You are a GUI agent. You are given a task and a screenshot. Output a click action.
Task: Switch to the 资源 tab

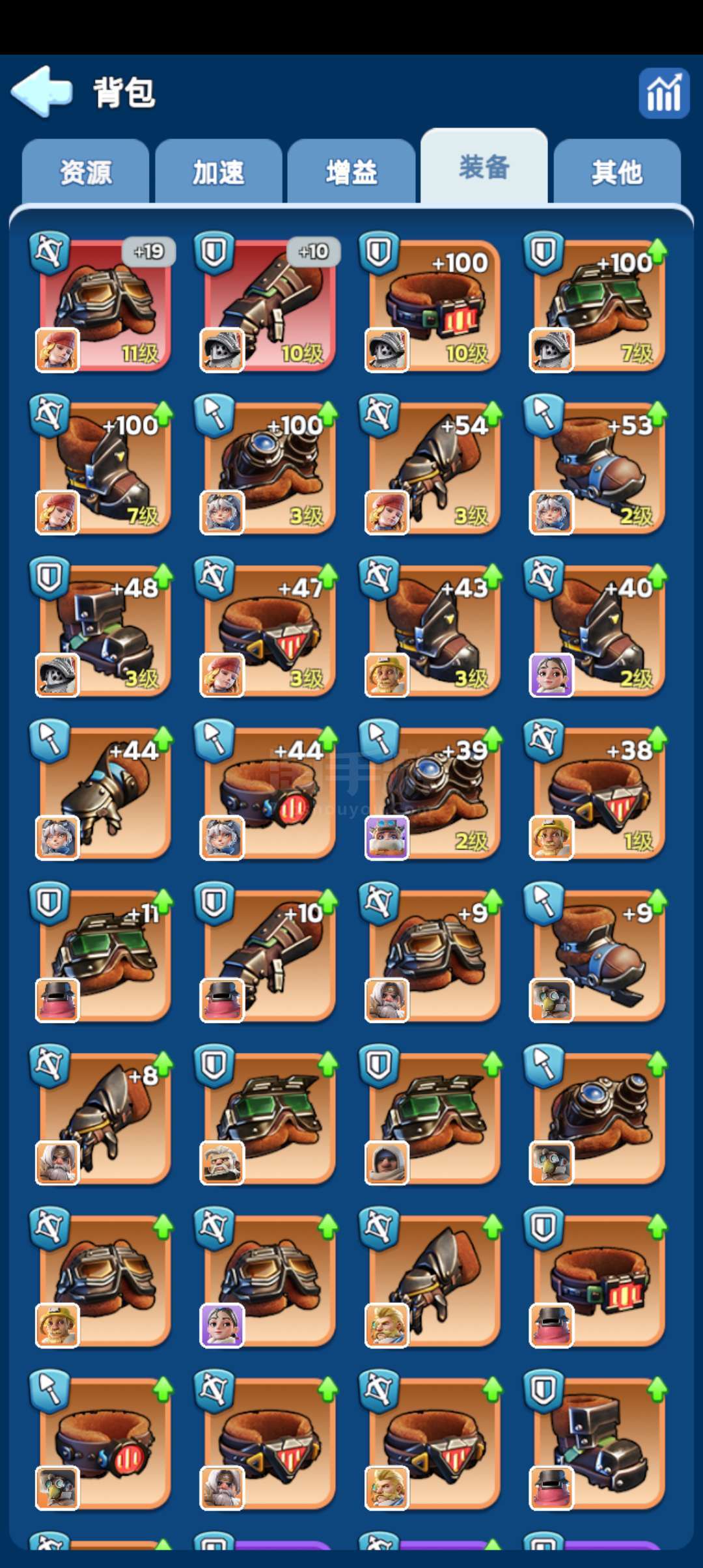(86, 172)
